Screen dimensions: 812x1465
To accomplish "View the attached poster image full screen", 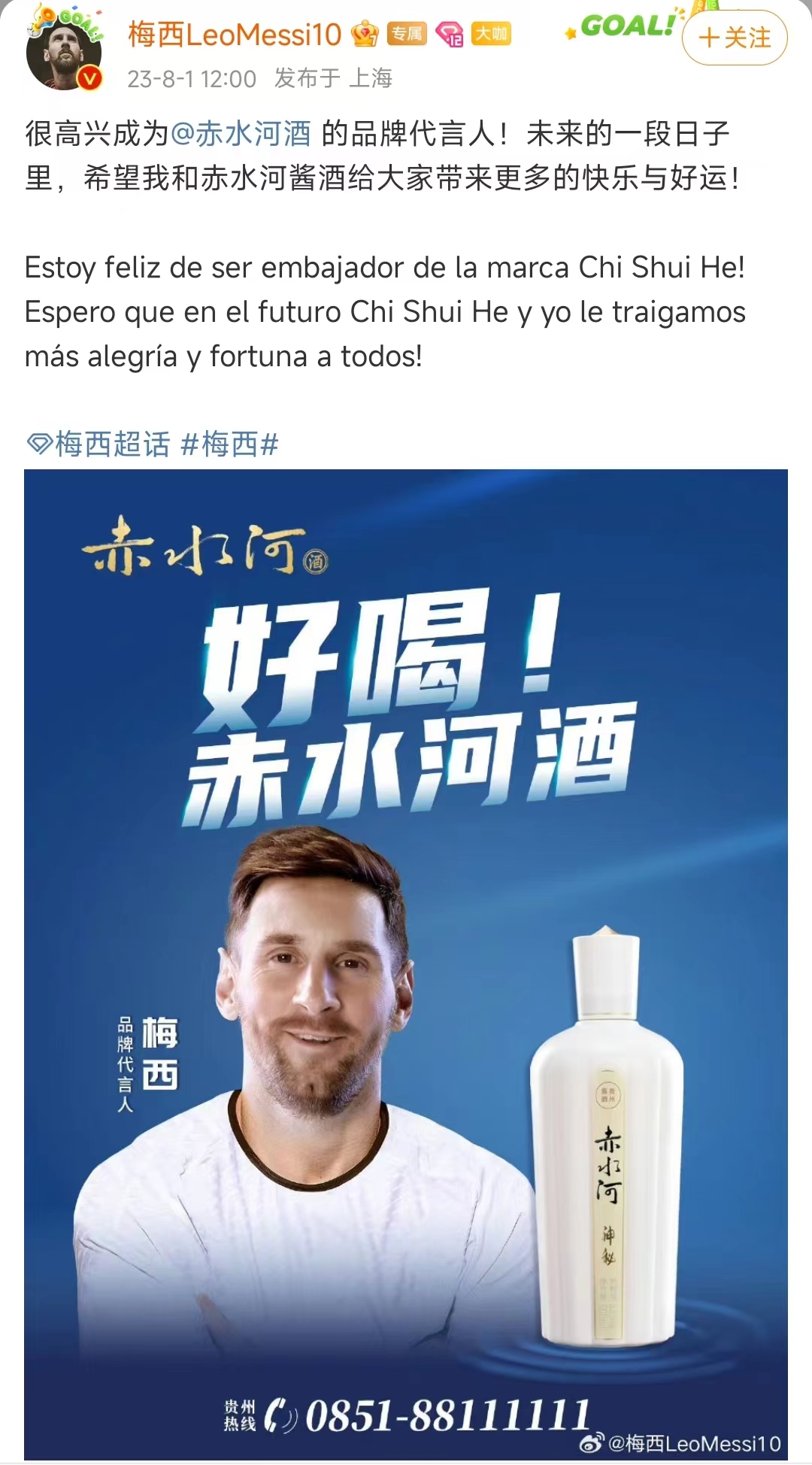I will pos(406,963).
